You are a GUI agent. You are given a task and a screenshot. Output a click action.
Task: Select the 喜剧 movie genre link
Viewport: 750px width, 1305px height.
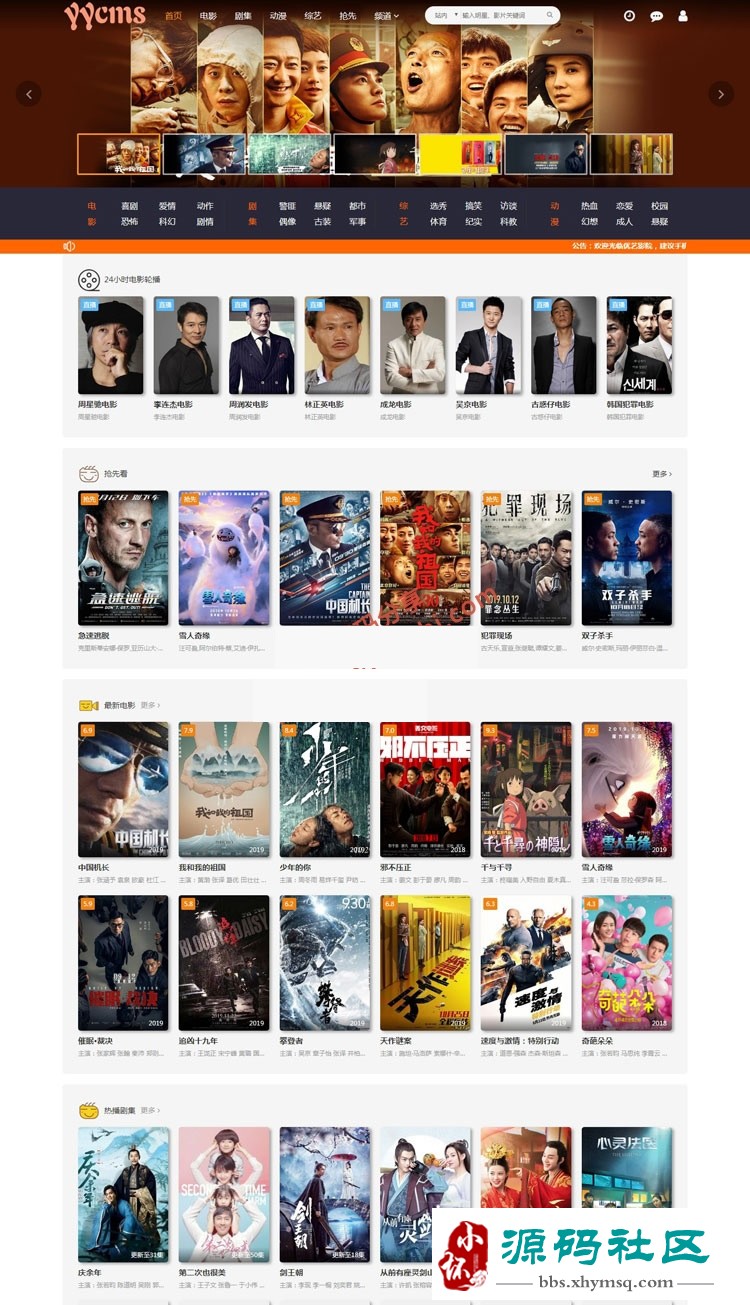pos(130,206)
